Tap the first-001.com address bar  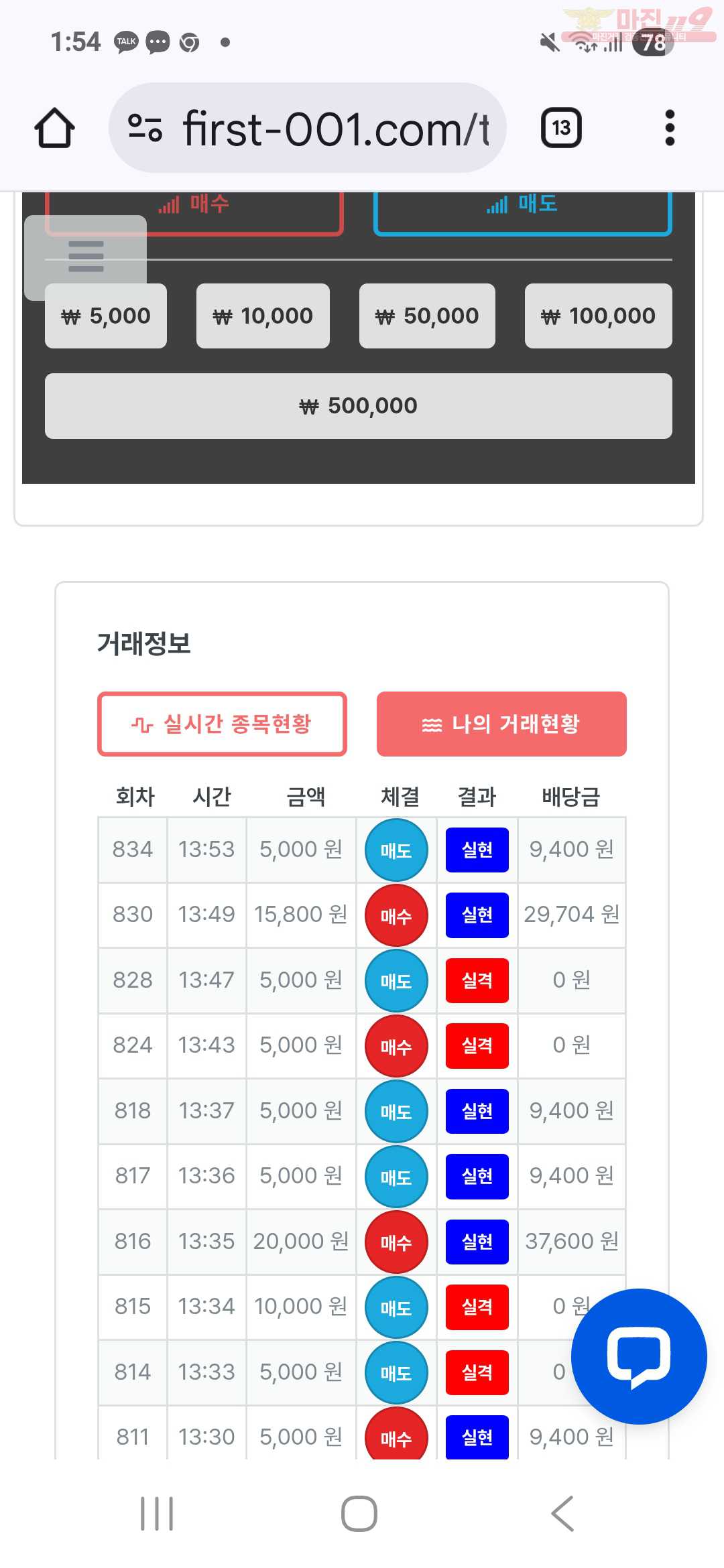pyautogui.click(x=308, y=128)
